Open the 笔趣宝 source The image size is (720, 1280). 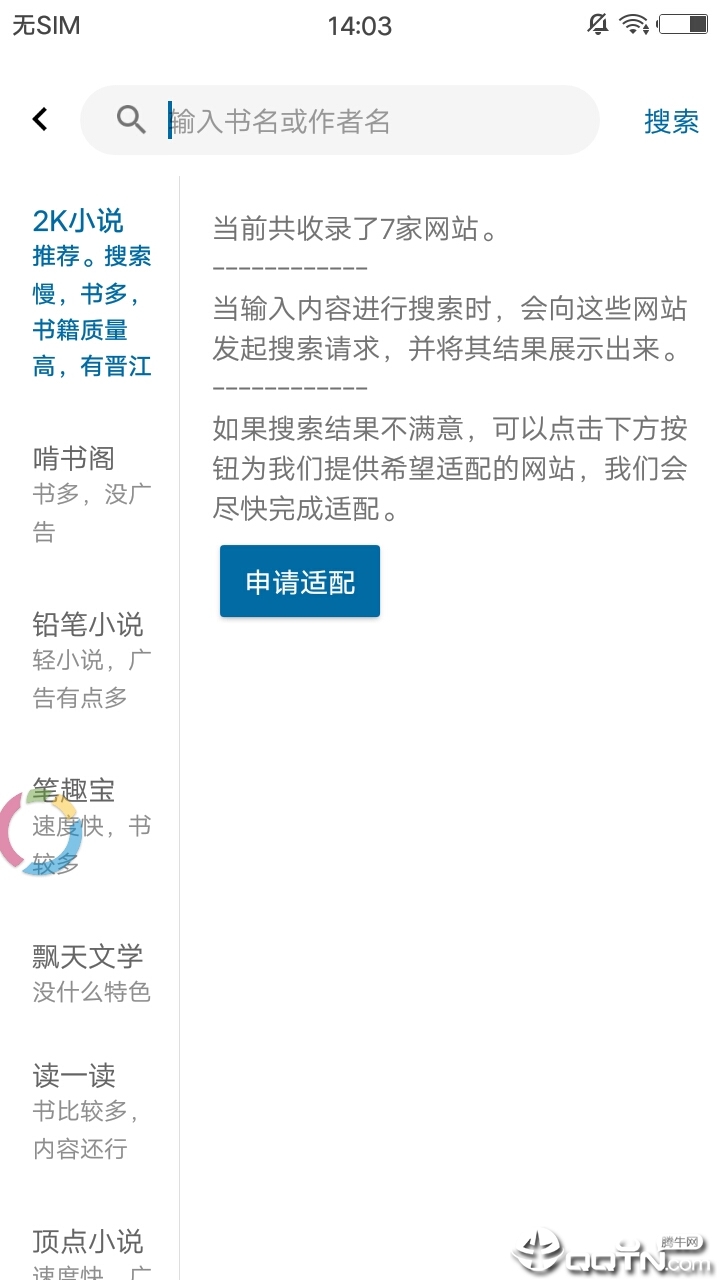[91, 826]
